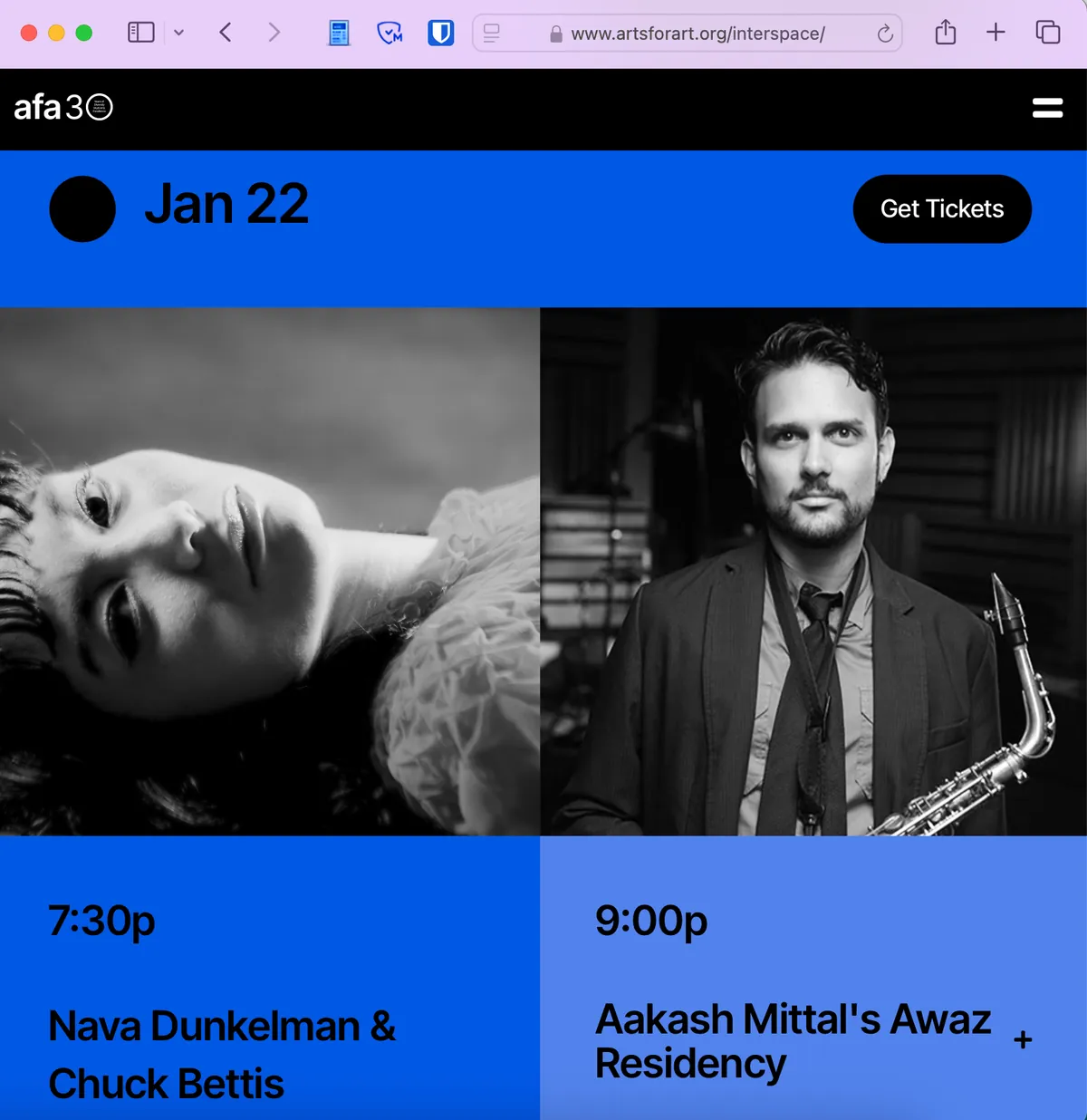Open the hamburger menu
The width and height of the screenshot is (1087, 1120).
point(1047,109)
